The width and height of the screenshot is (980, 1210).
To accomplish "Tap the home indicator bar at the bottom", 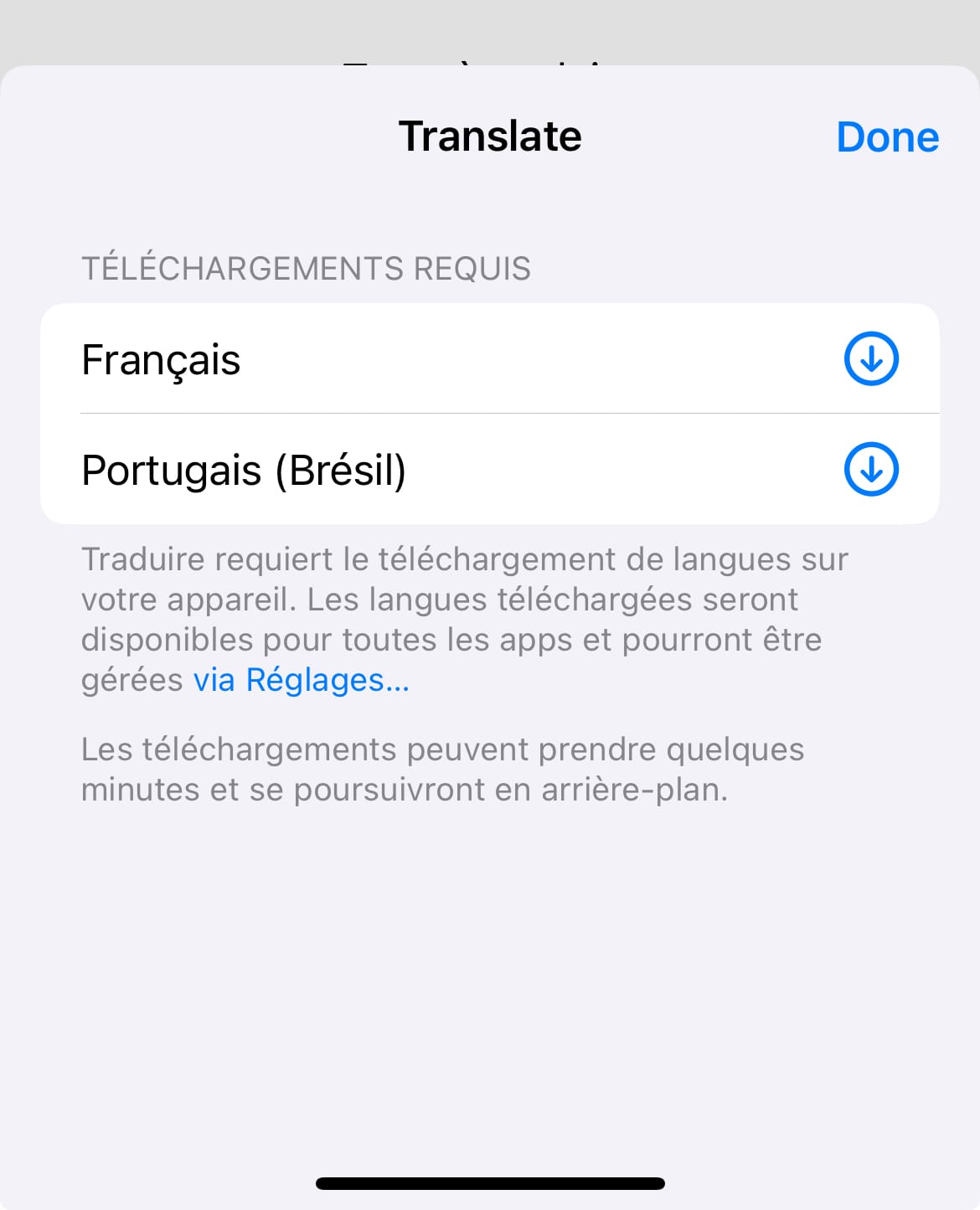I will pyautogui.click(x=489, y=1182).
